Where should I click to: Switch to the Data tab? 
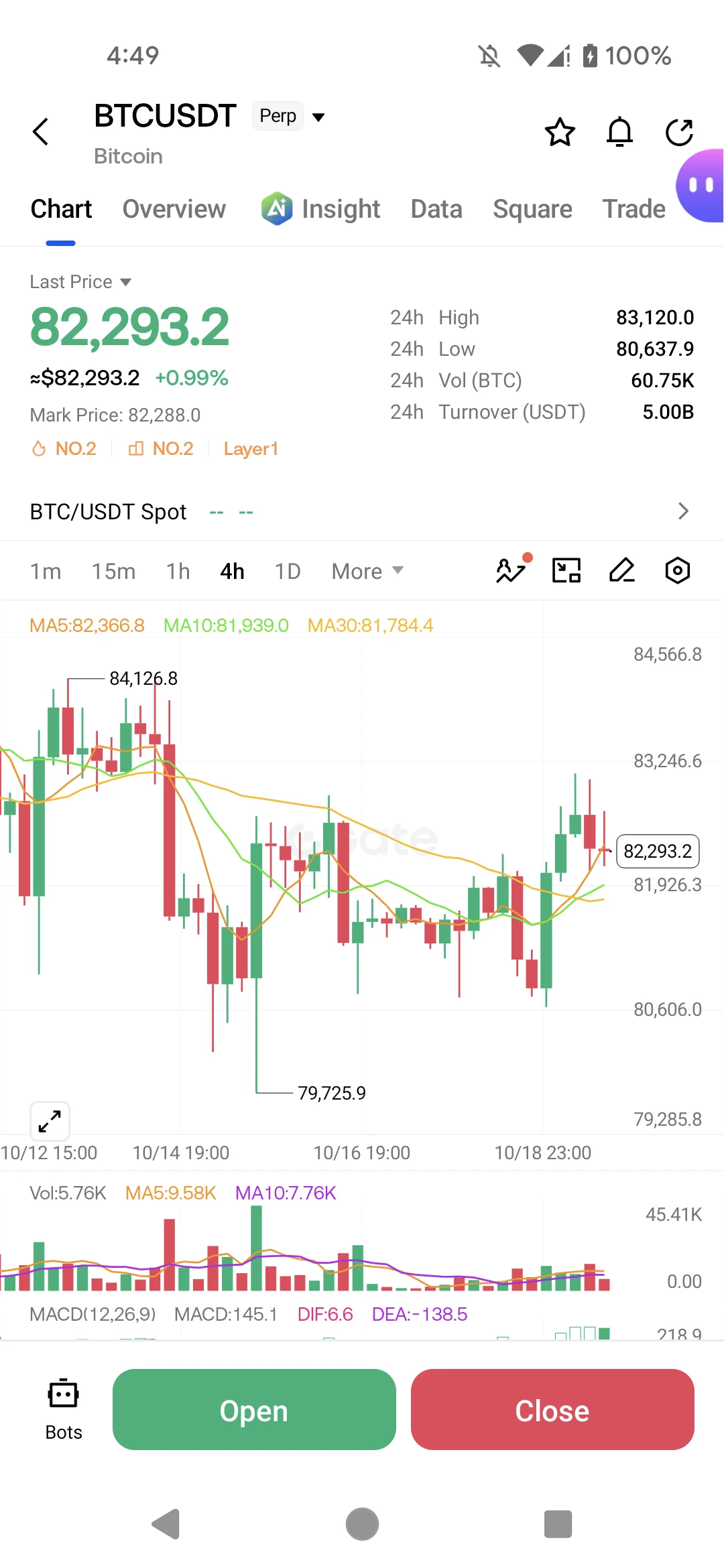[x=436, y=209]
